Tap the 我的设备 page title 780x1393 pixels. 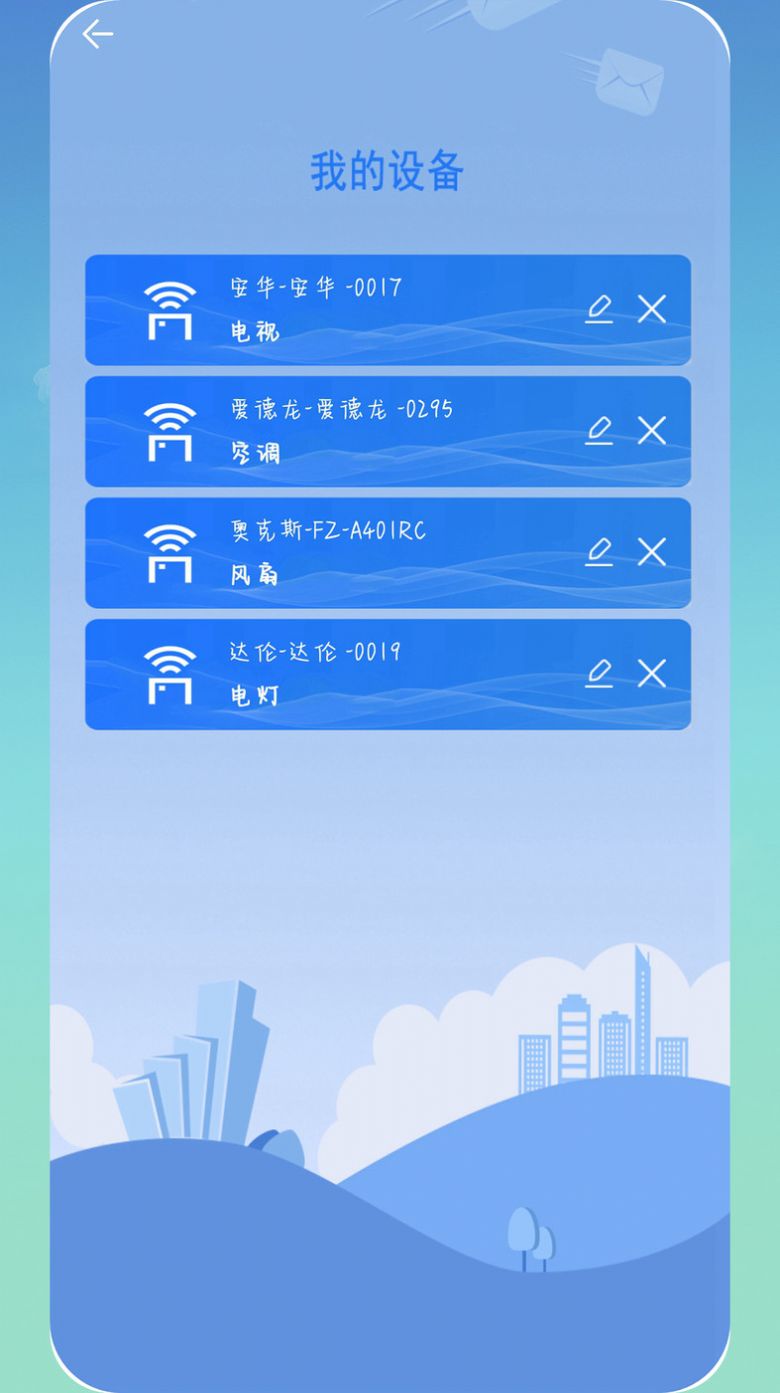point(388,170)
